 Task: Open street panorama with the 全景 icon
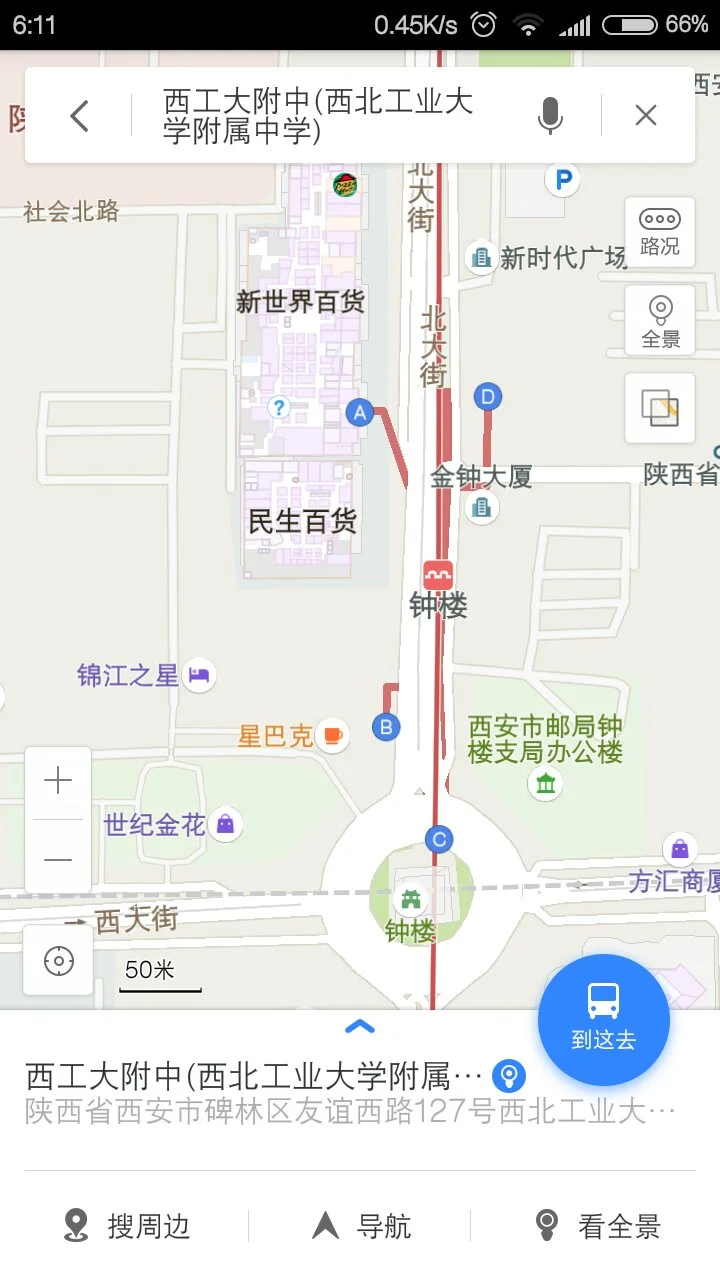pos(659,320)
